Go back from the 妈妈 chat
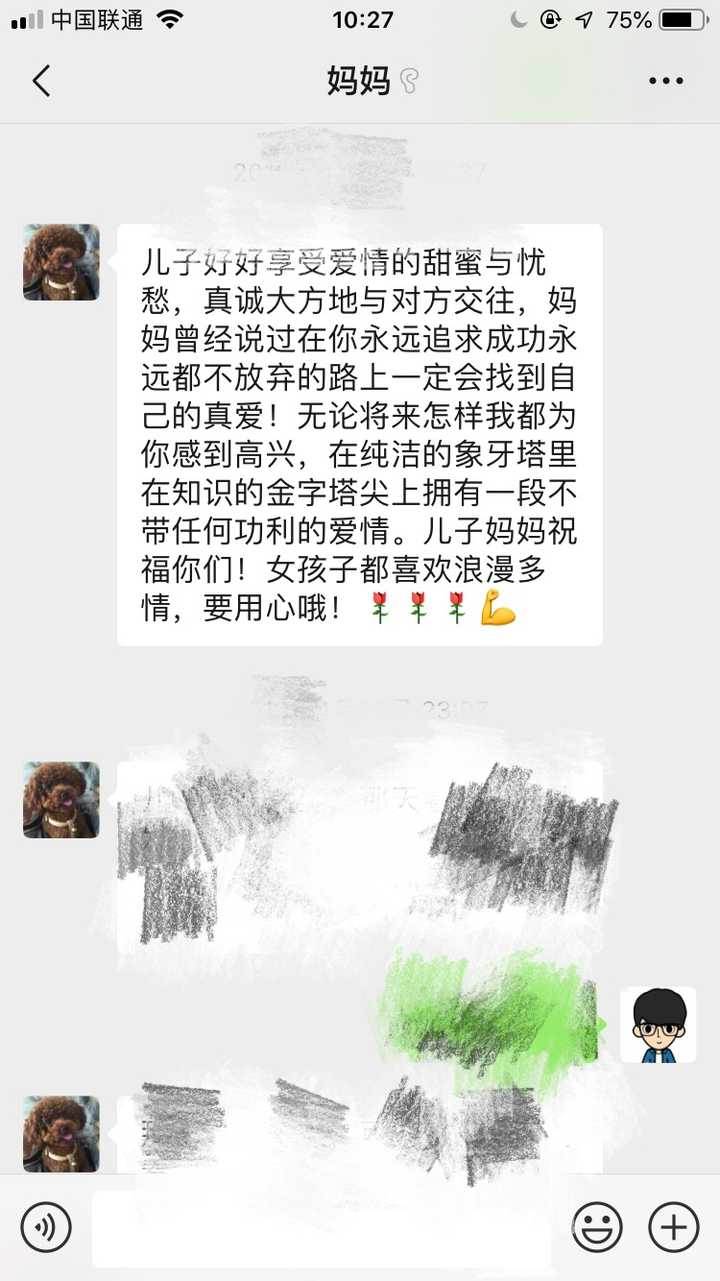 41,81
